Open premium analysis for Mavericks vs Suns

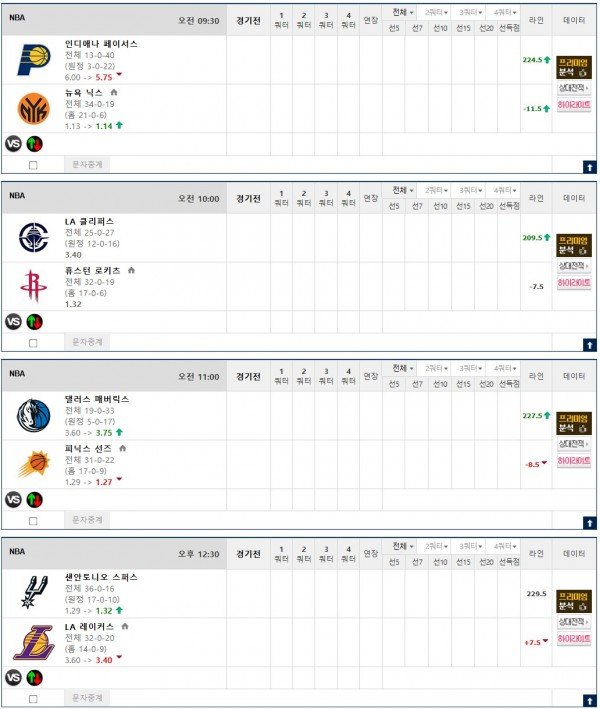(574, 423)
